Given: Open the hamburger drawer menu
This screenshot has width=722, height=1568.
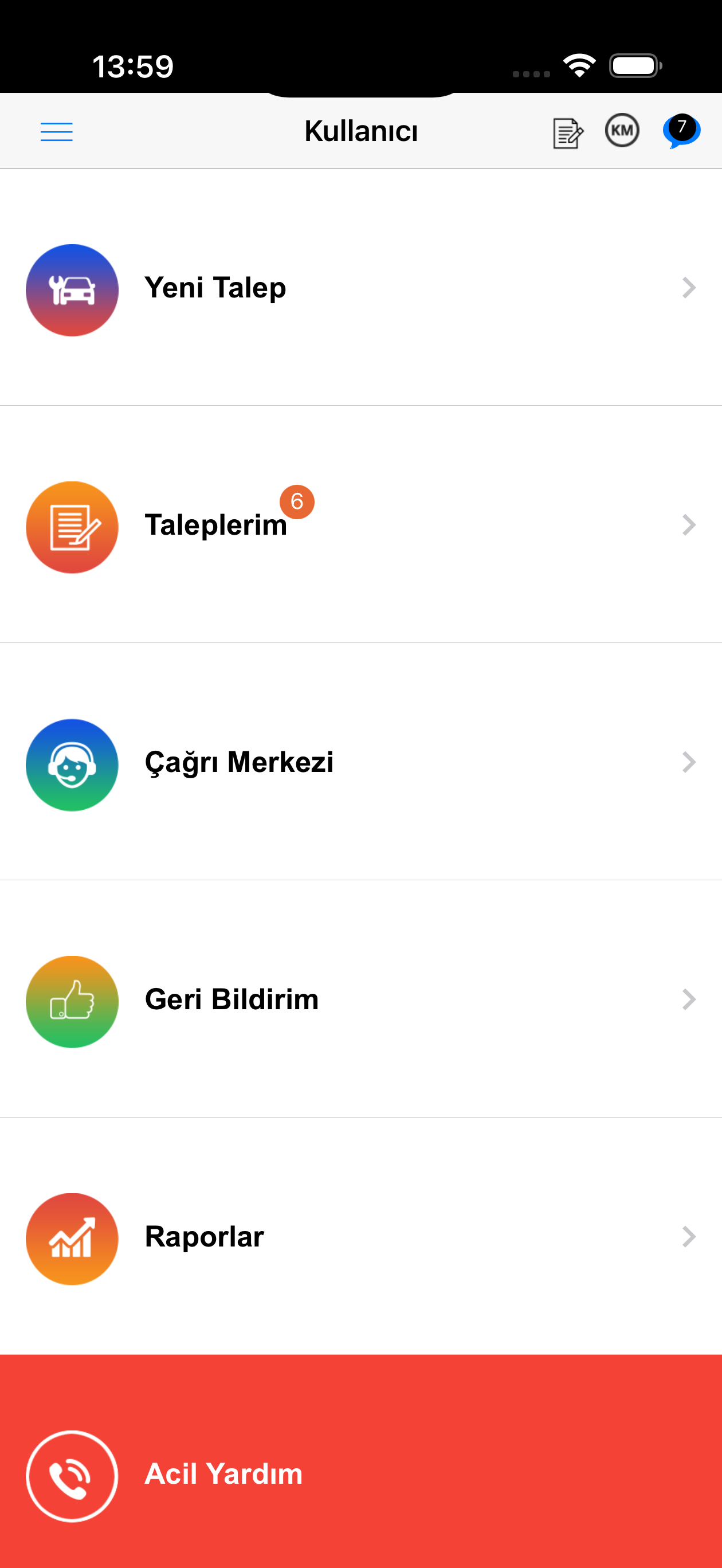Looking at the screenshot, I should point(57,131).
